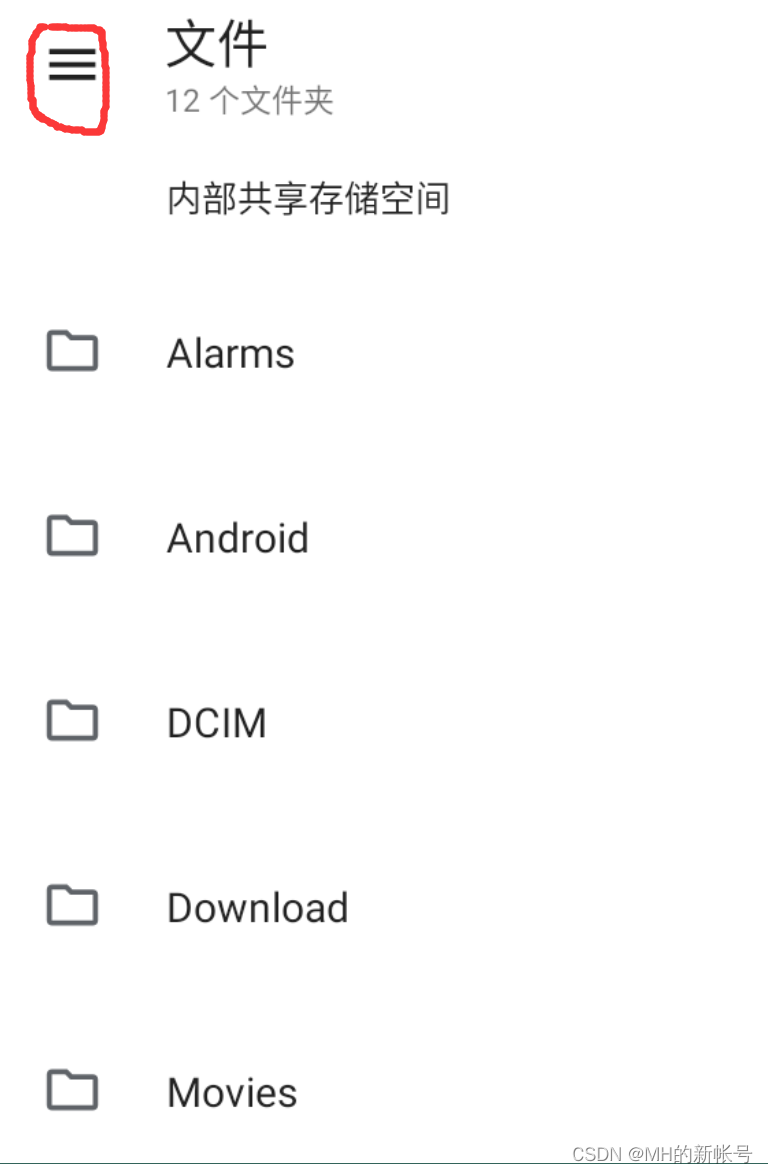Open the Movies folder
Image resolution: width=768 pixels, height=1173 pixels.
[232, 1093]
